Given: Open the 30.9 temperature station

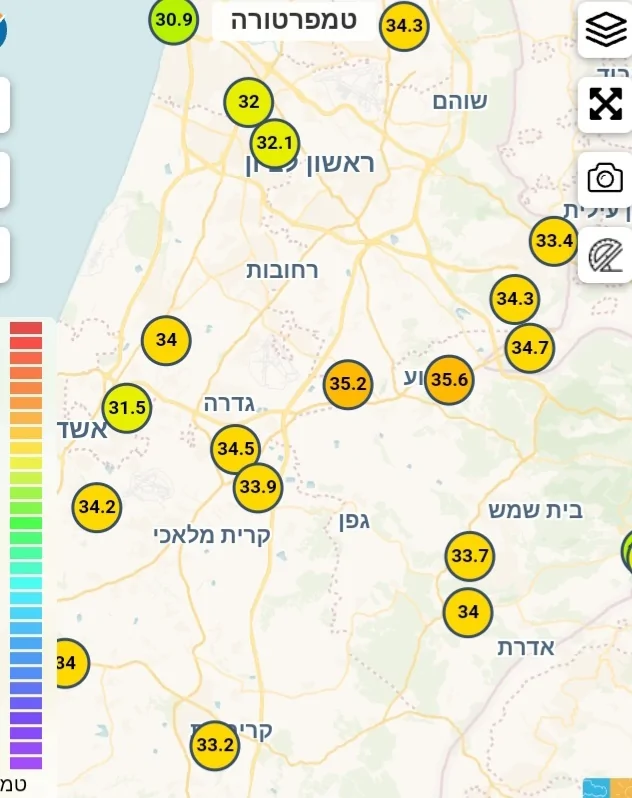Looking at the screenshot, I should tap(173, 19).
